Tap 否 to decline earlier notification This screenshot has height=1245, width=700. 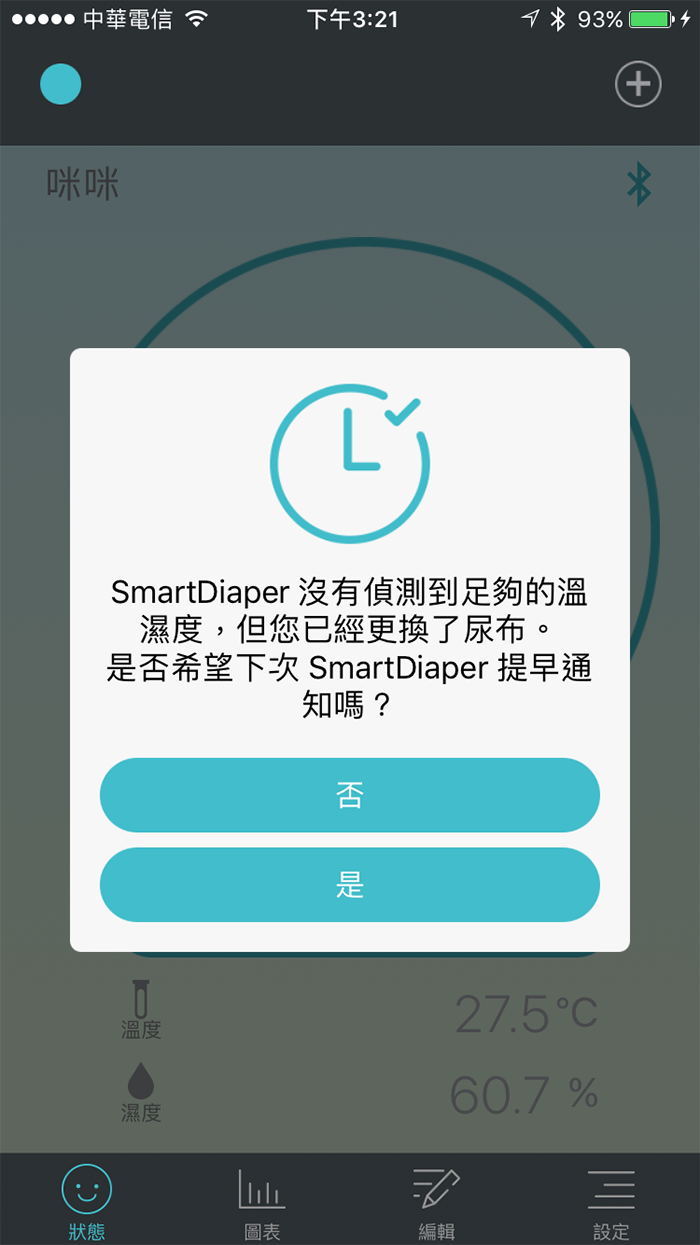point(350,795)
